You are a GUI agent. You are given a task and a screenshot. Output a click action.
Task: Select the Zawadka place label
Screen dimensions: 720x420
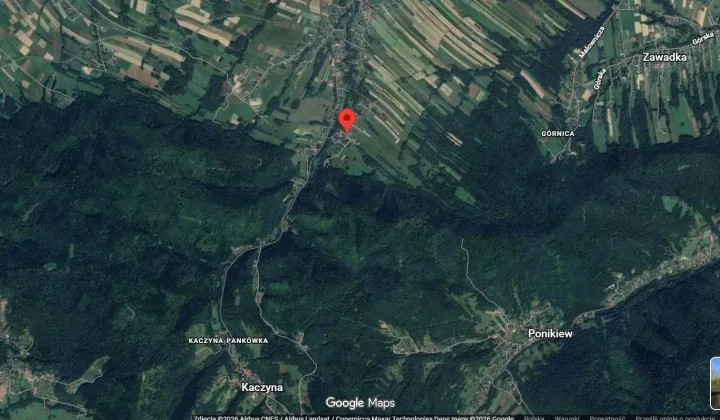click(x=665, y=57)
